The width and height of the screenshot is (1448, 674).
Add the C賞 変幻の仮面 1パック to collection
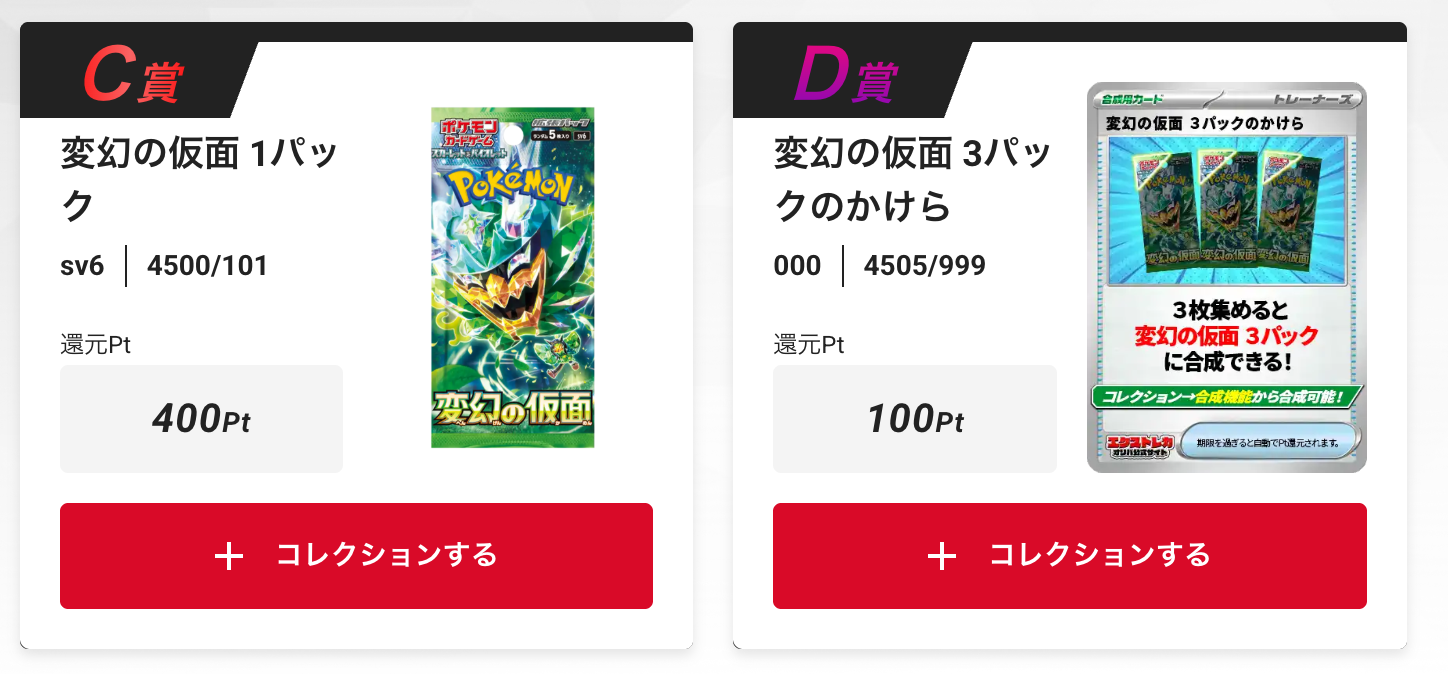coord(356,556)
